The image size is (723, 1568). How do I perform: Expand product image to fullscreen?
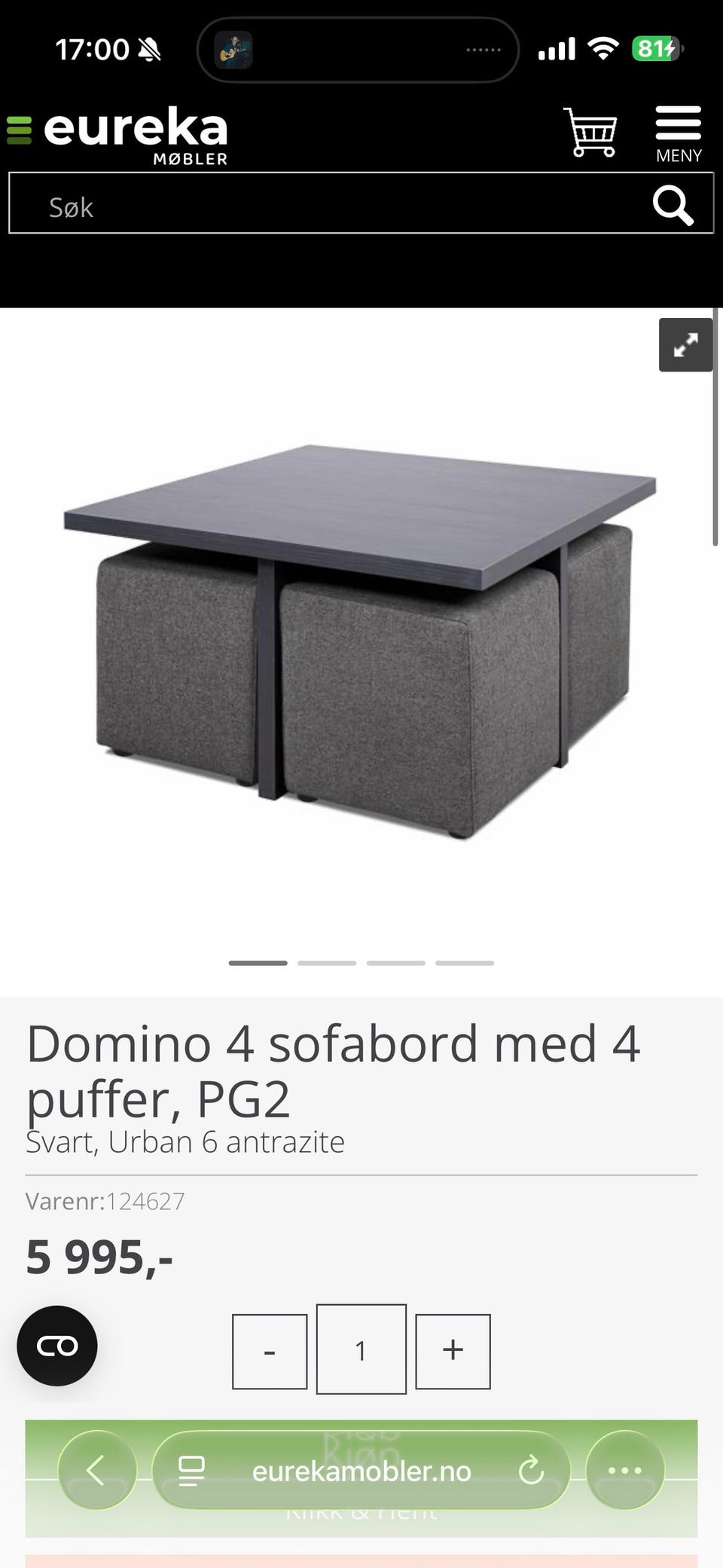[x=685, y=345]
